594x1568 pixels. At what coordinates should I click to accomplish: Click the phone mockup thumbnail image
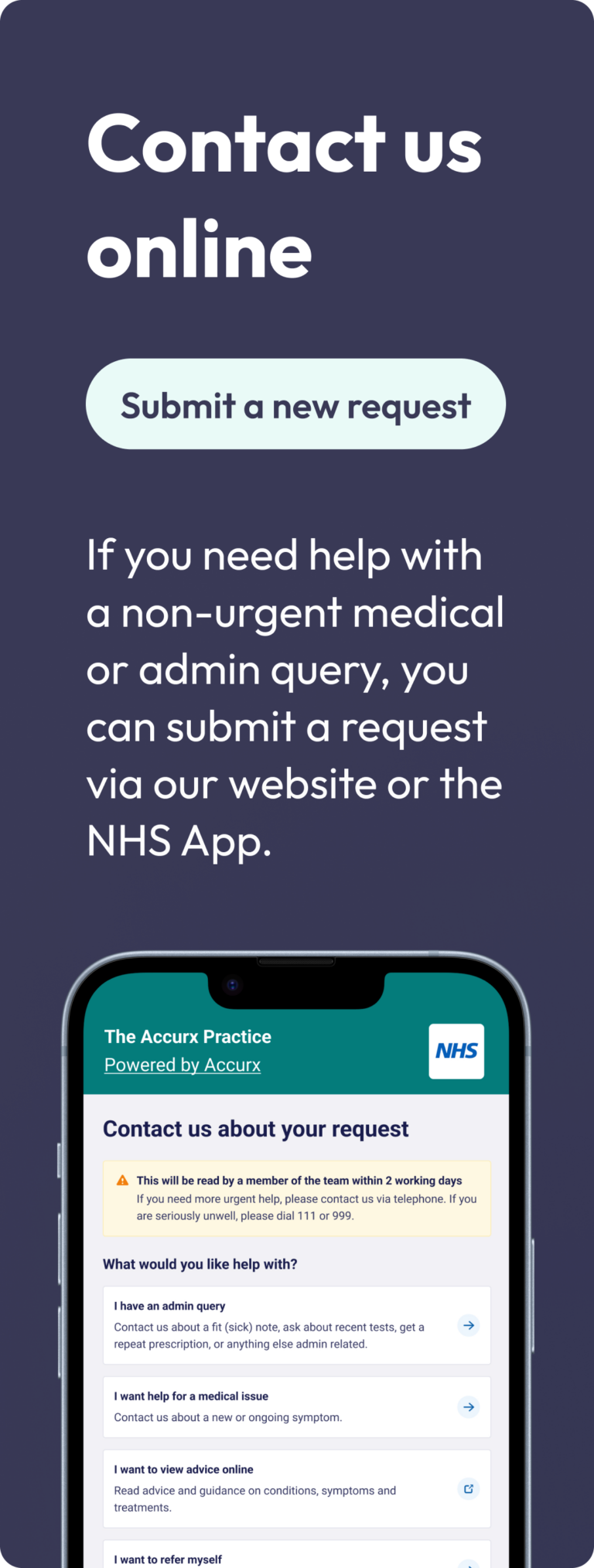tap(296, 1260)
